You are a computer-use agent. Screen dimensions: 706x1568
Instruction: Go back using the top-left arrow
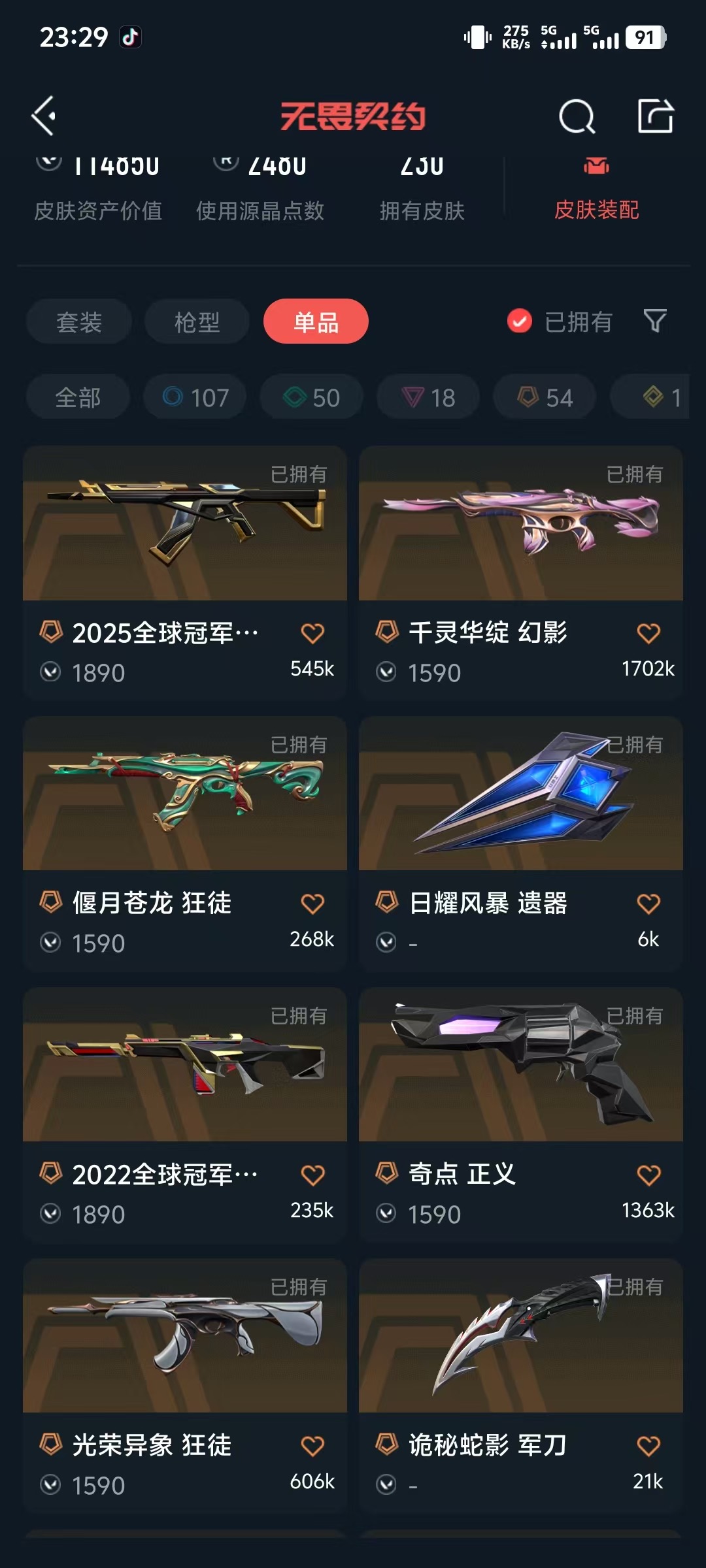click(x=44, y=116)
